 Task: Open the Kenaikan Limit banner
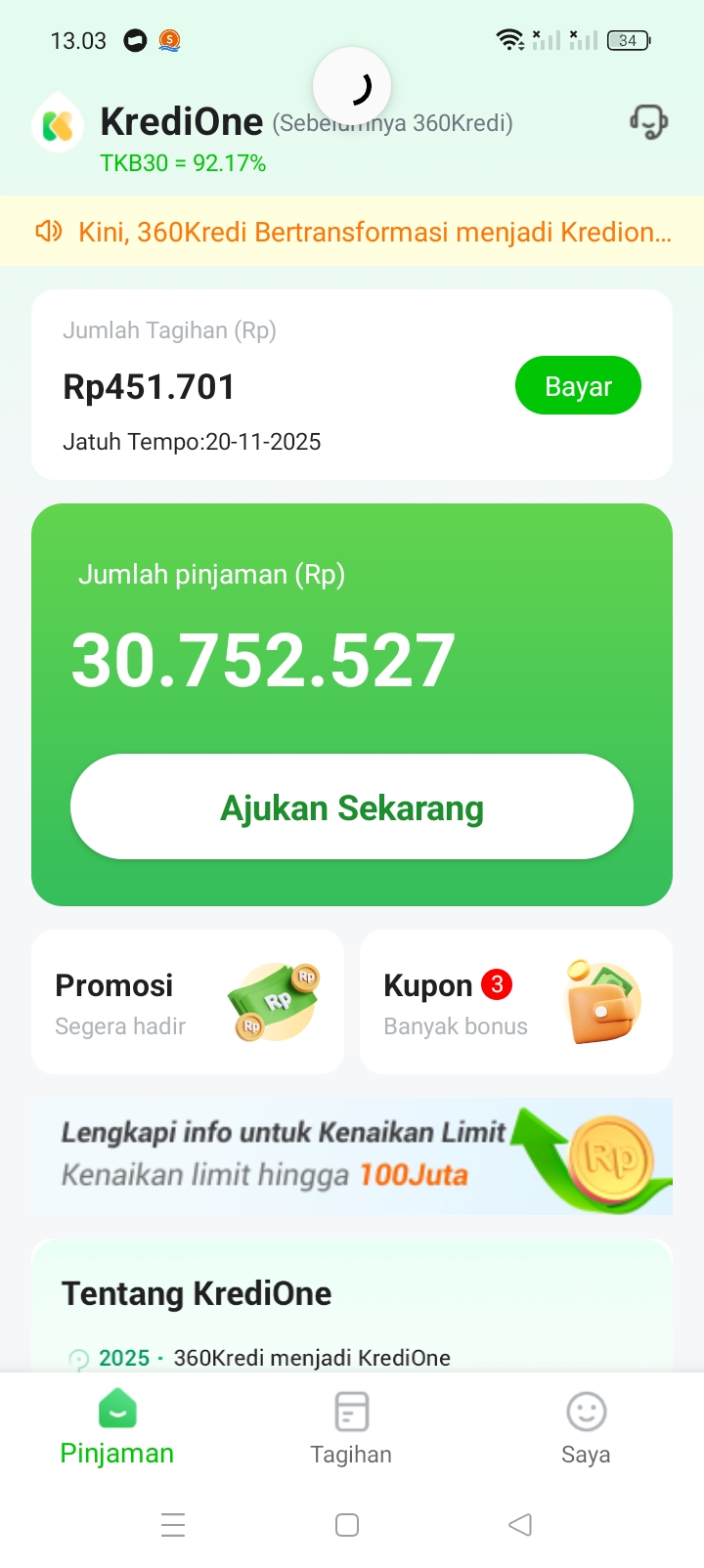(352, 1156)
